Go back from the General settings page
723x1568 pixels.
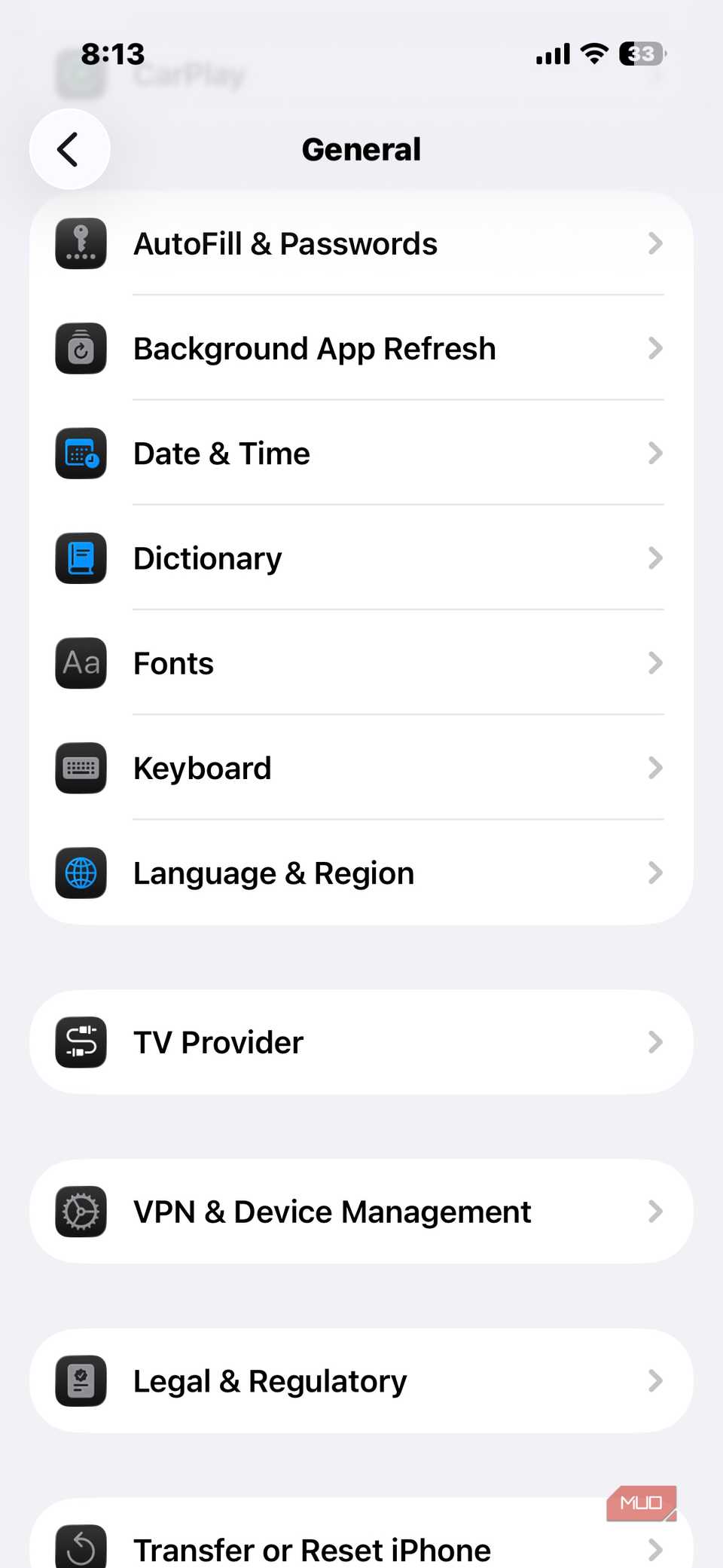pos(69,149)
